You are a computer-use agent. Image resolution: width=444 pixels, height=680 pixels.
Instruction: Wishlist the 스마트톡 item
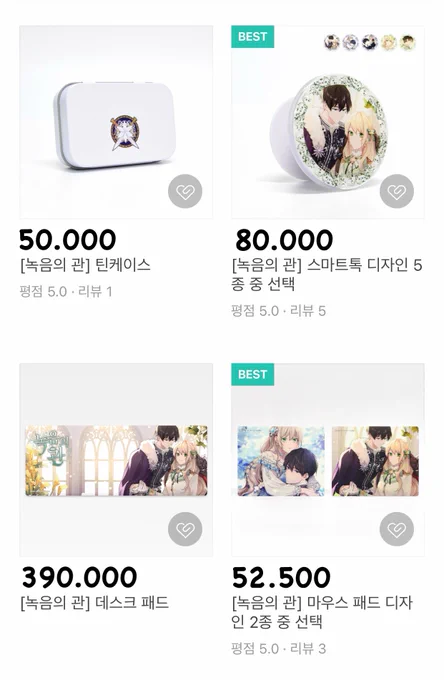pos(397,191)
